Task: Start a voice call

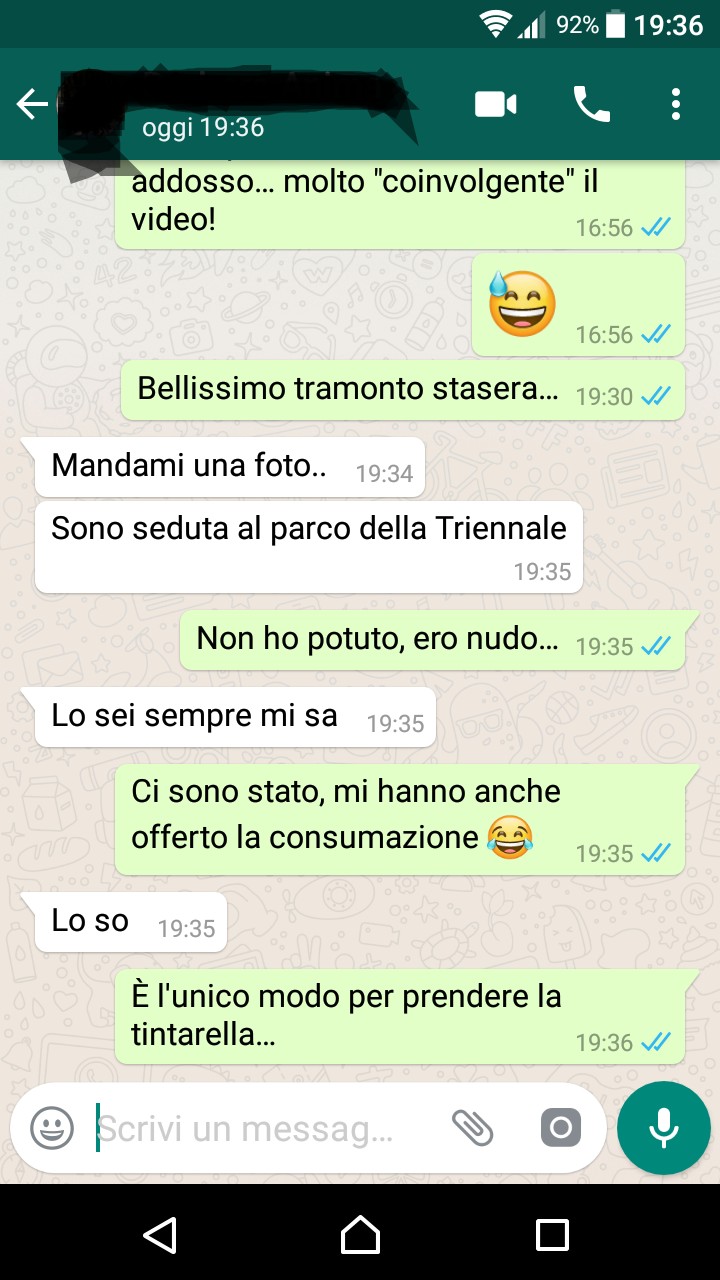Action: [591, 104]
